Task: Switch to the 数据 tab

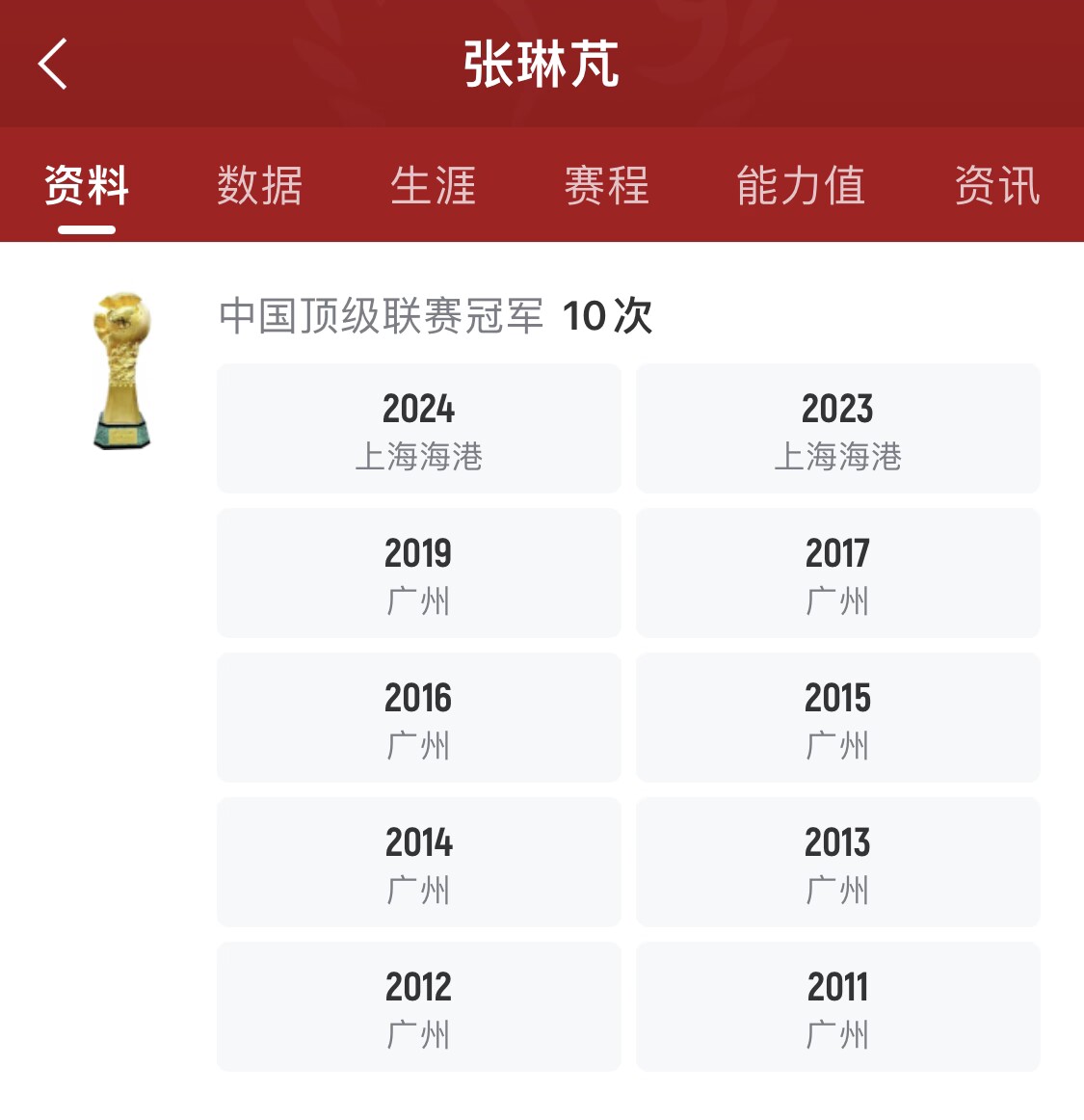Action: pyautogui.click(x=260, y=185)
